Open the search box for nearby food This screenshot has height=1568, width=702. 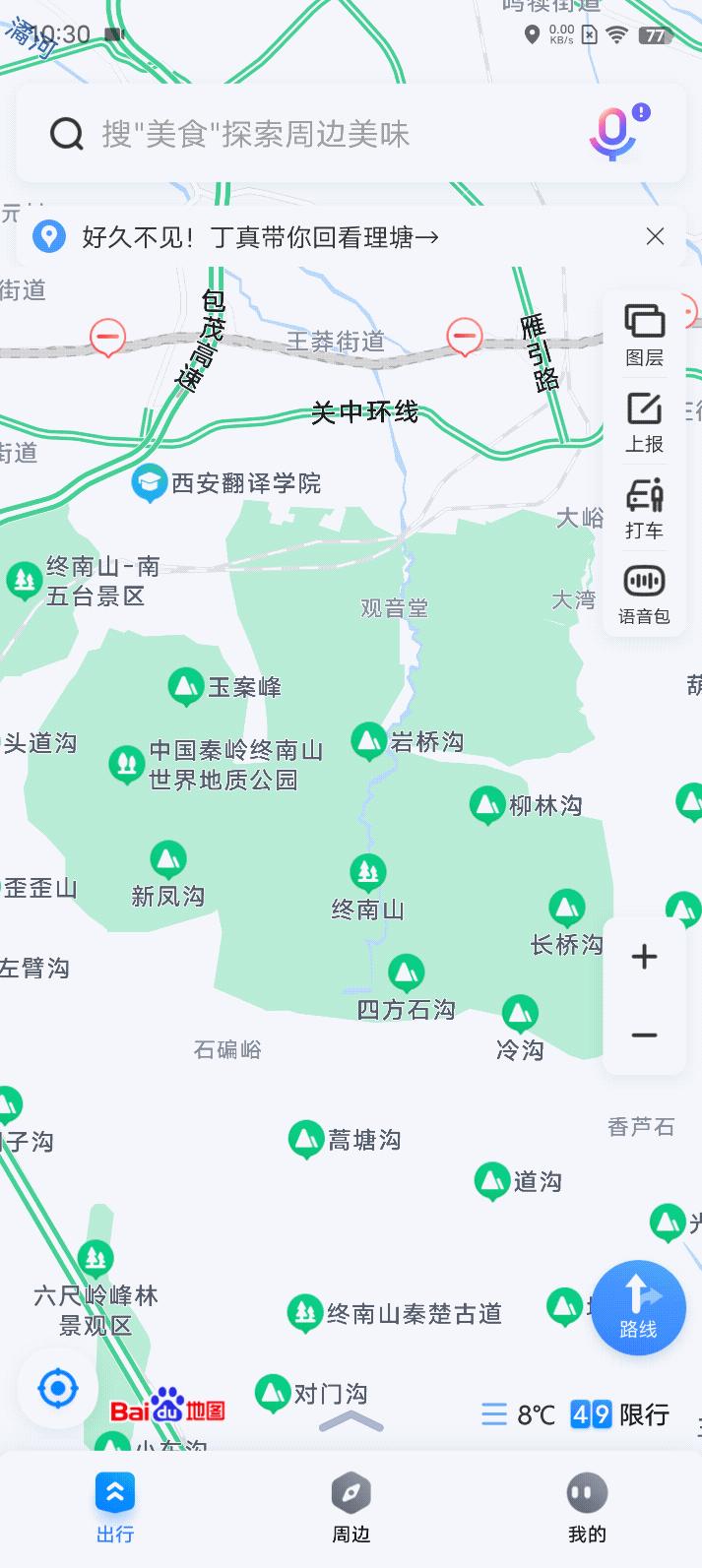(x=295, y=134)
